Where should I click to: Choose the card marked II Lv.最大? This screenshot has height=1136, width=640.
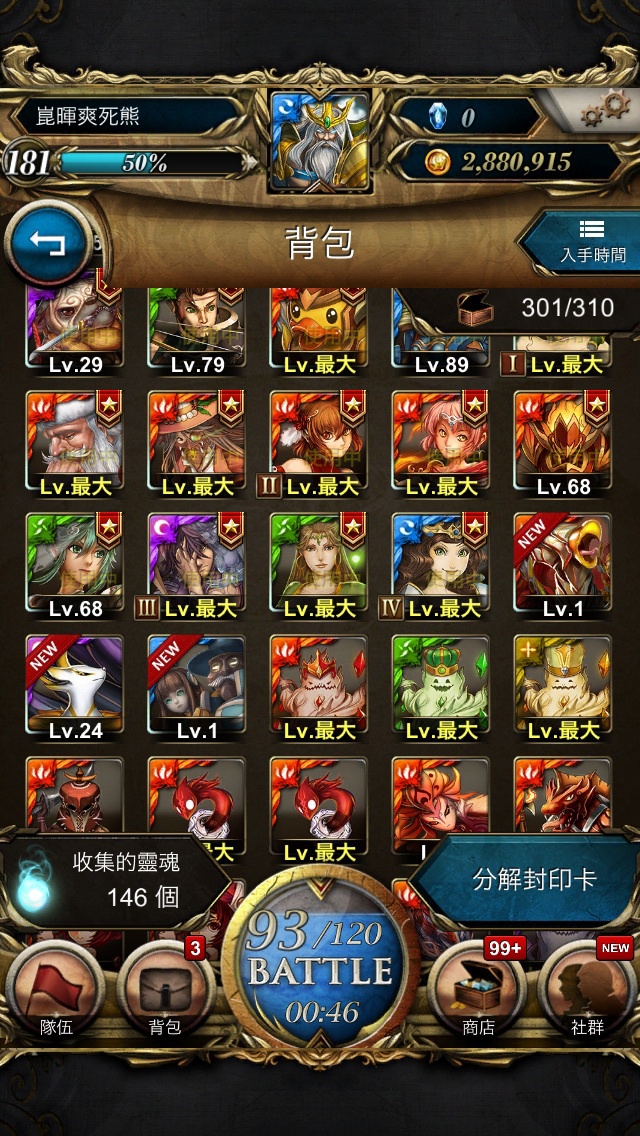pos(319,438)
